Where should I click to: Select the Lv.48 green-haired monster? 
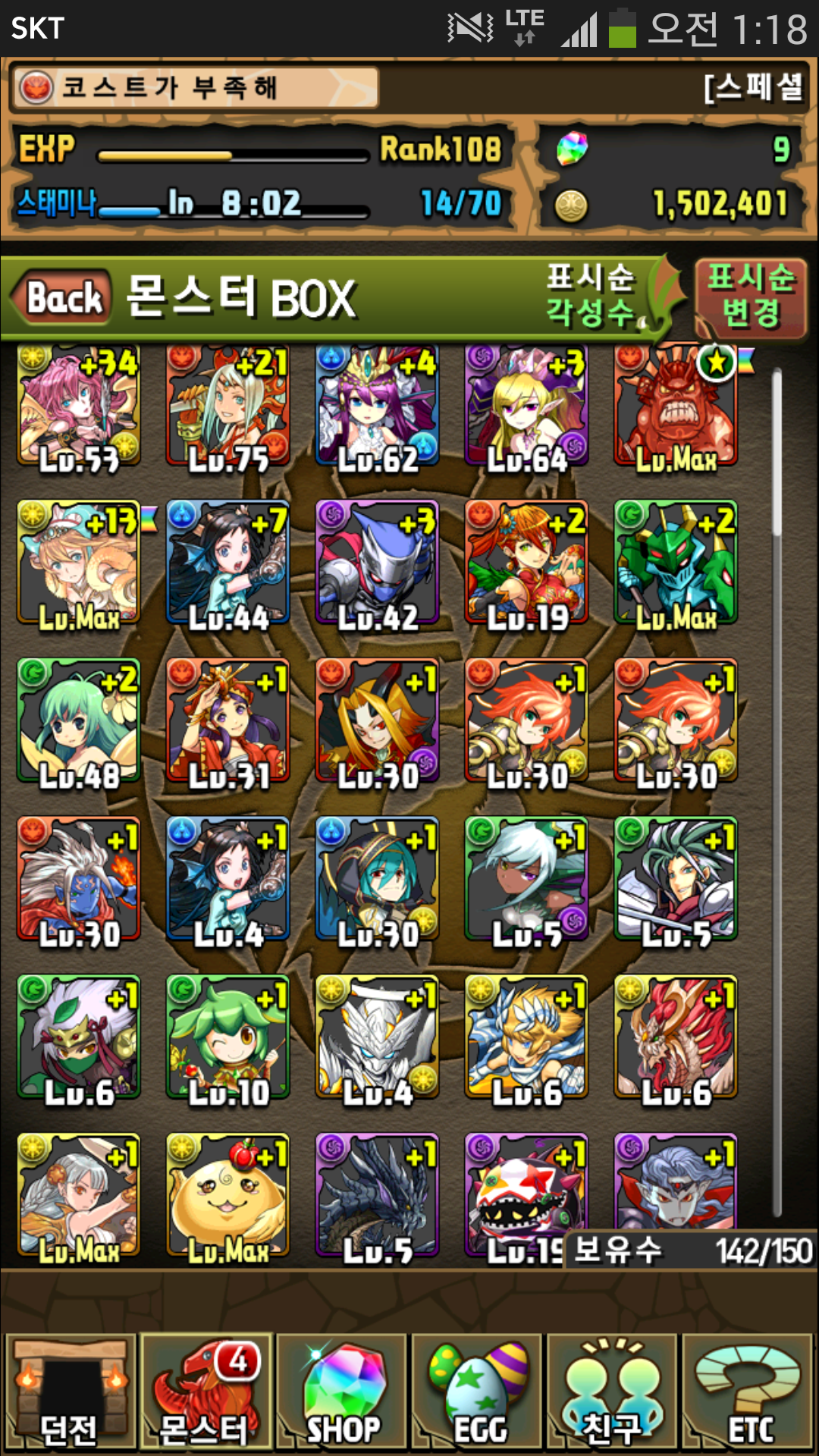[78, 720]
